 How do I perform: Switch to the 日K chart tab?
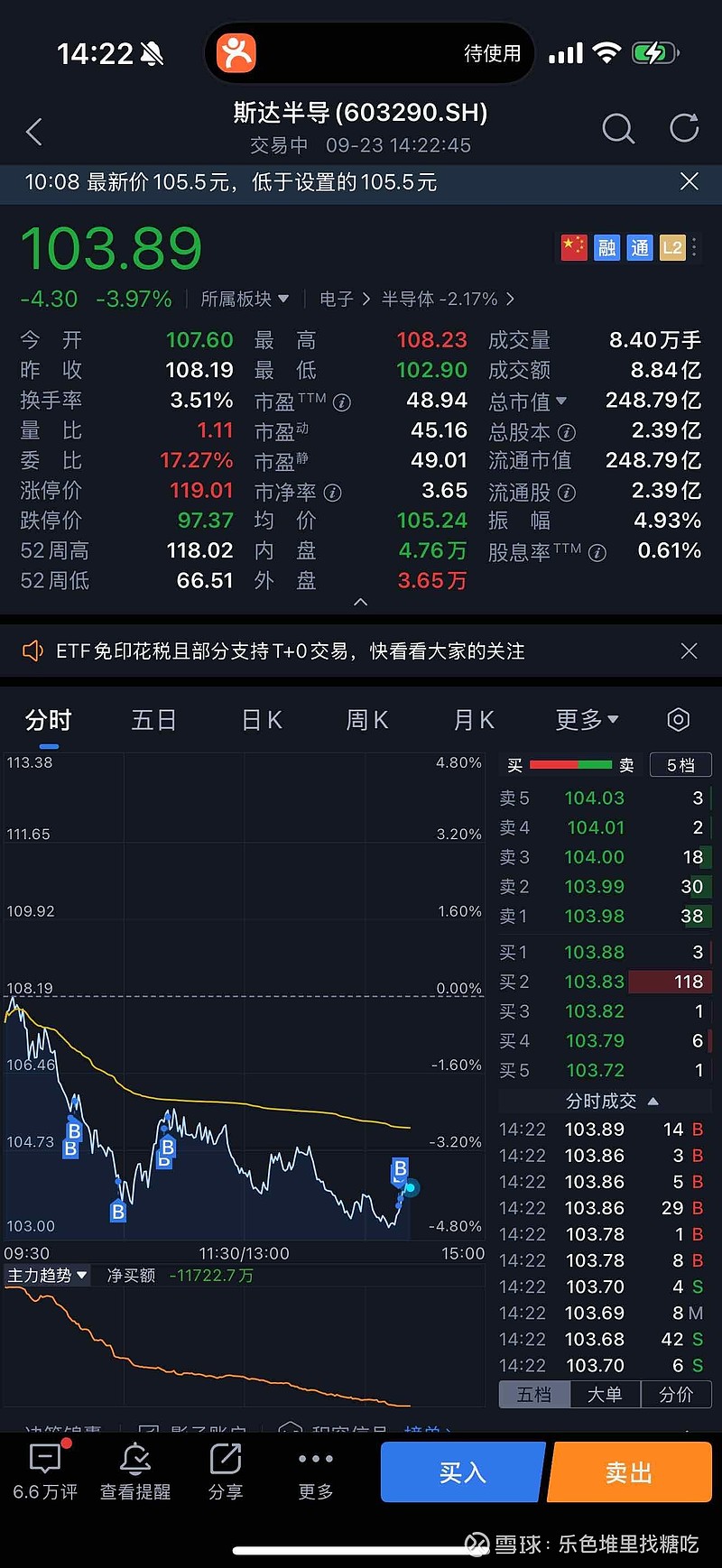(262, 720)
